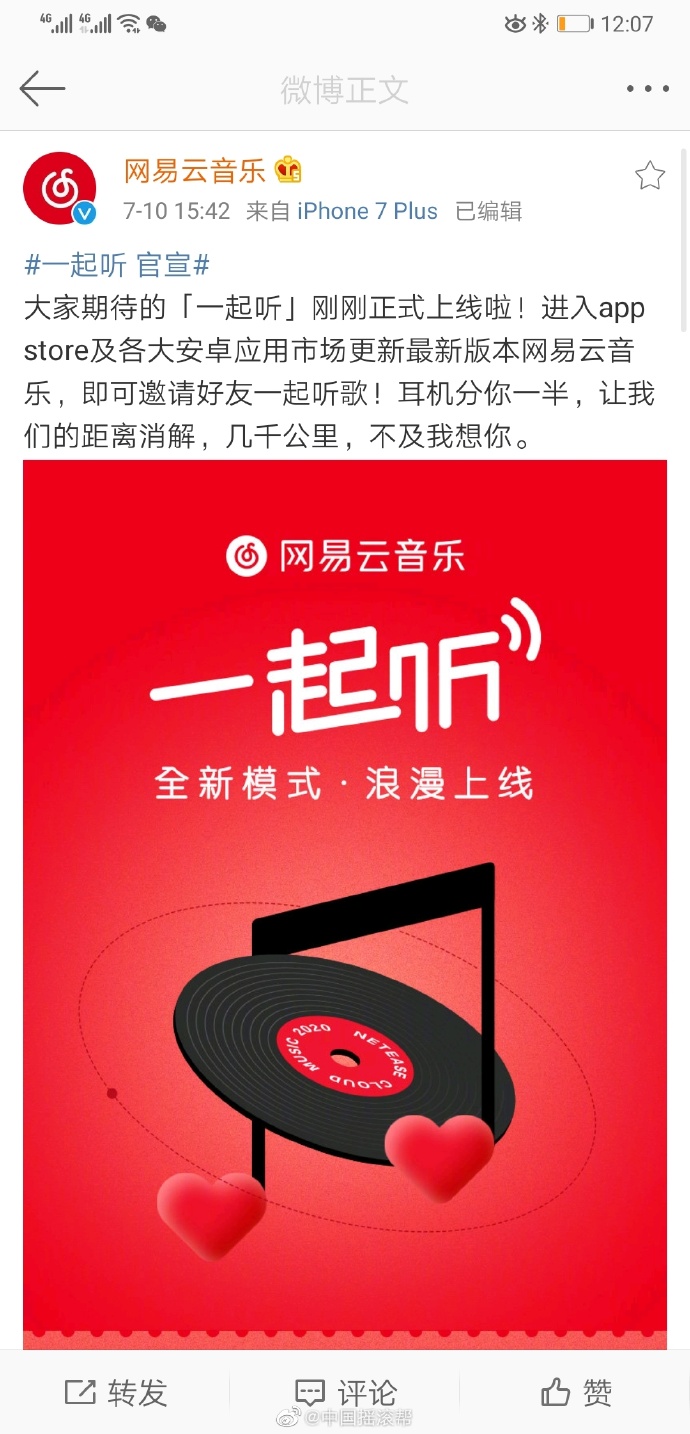This screenshot has width=690, height=1434.
Task: View the 一起听 poster image
Action: tap(345, 900)
